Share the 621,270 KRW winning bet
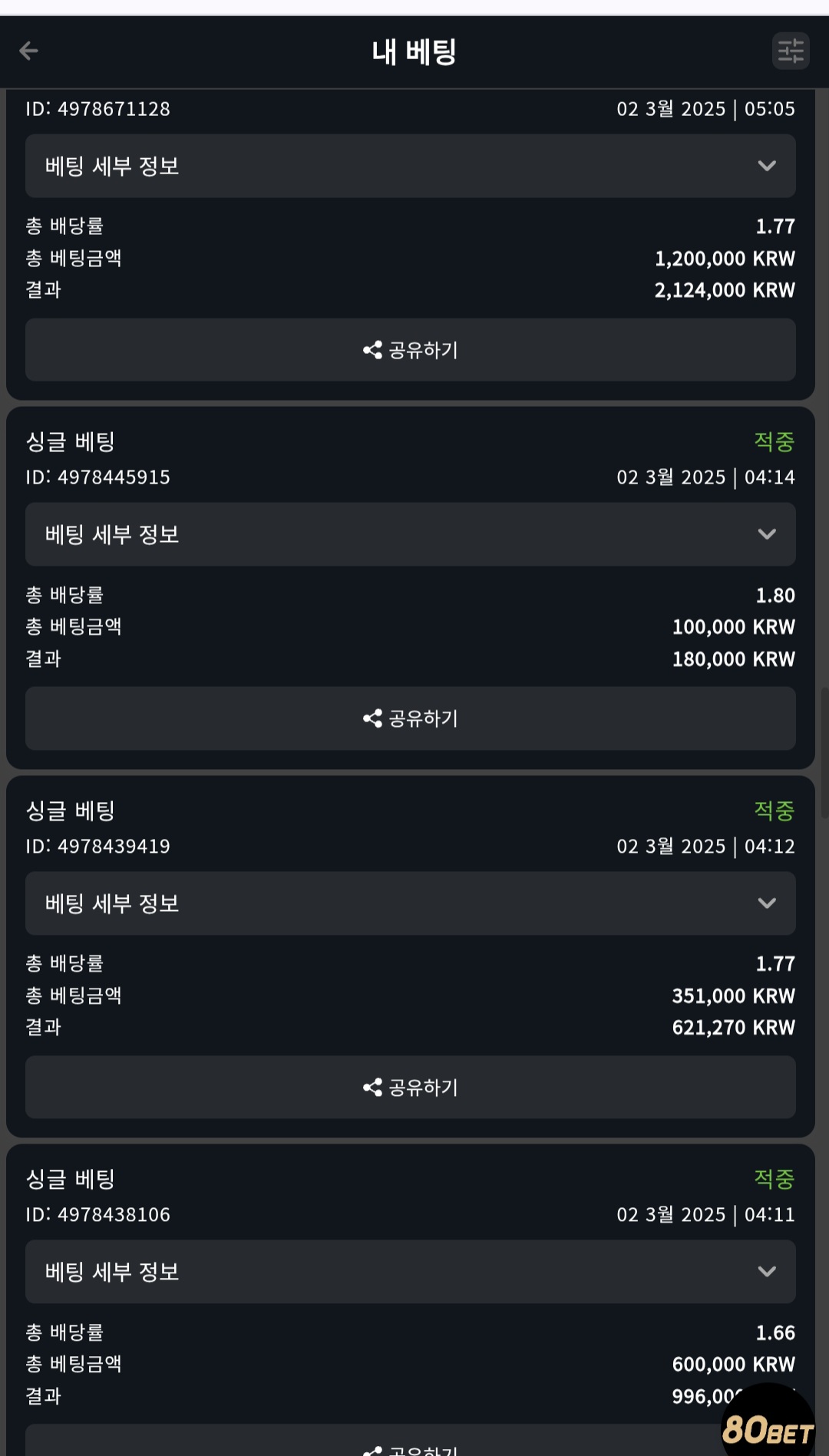Screen dimensions: 829x1456 coord(410,1087)
